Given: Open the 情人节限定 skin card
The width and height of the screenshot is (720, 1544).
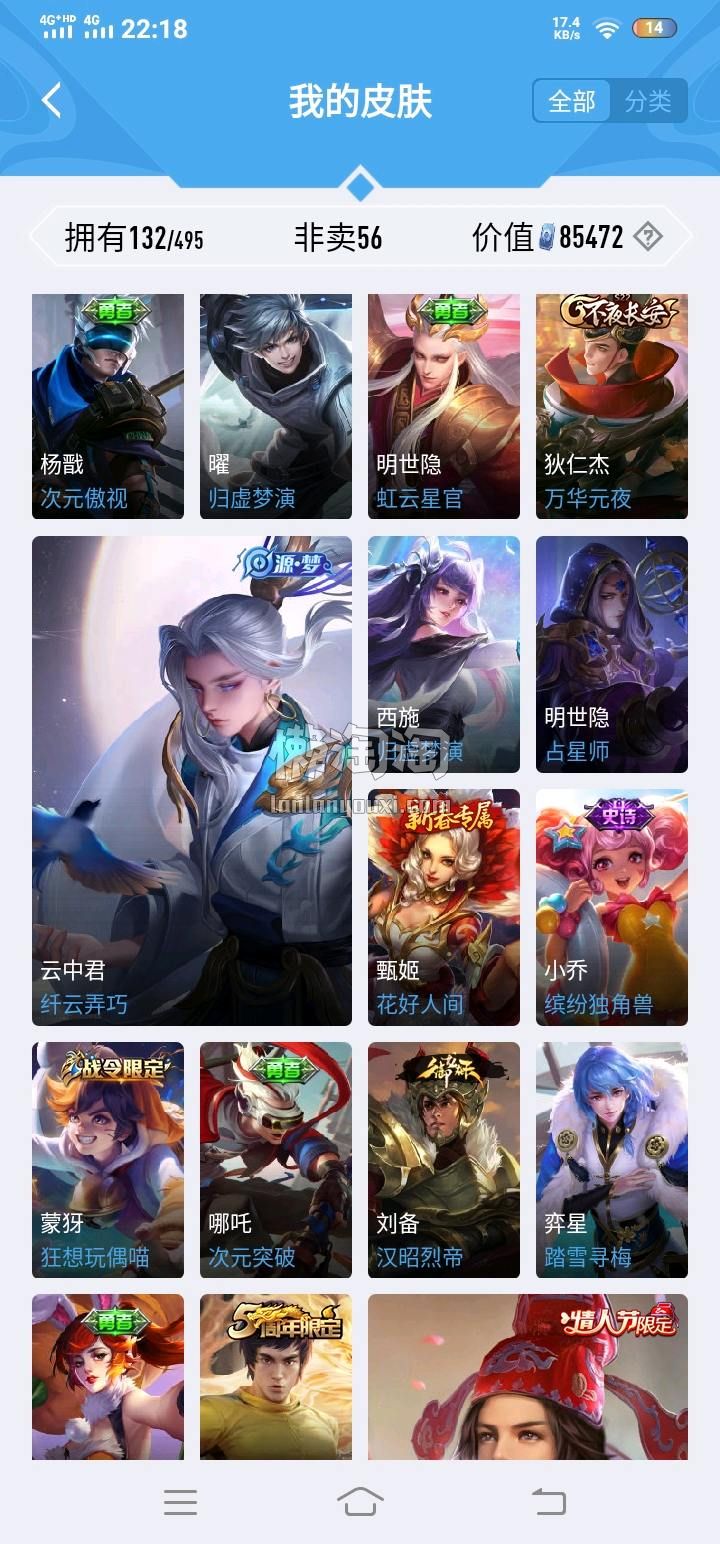Looking at the screenshot, I should 528,1377.
